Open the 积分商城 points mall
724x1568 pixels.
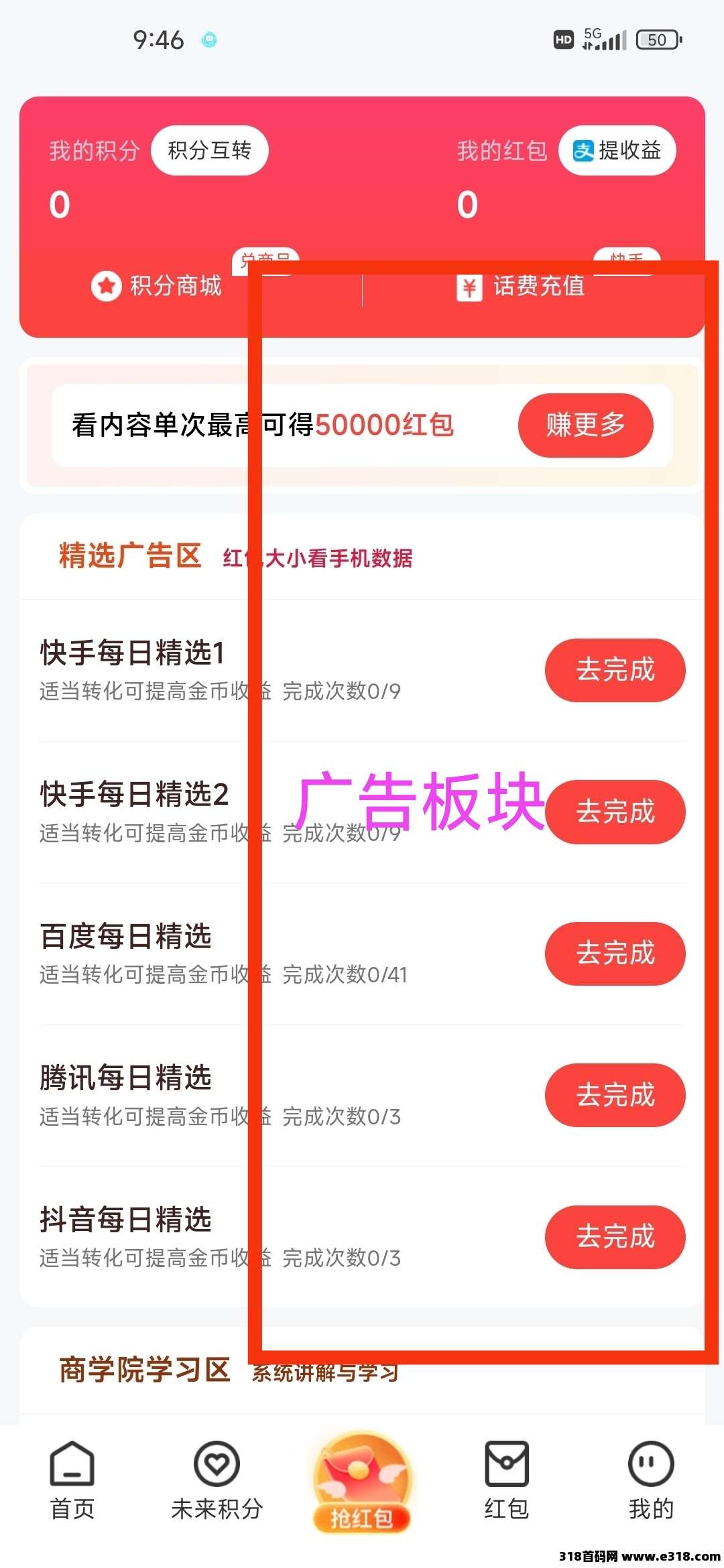157,286
